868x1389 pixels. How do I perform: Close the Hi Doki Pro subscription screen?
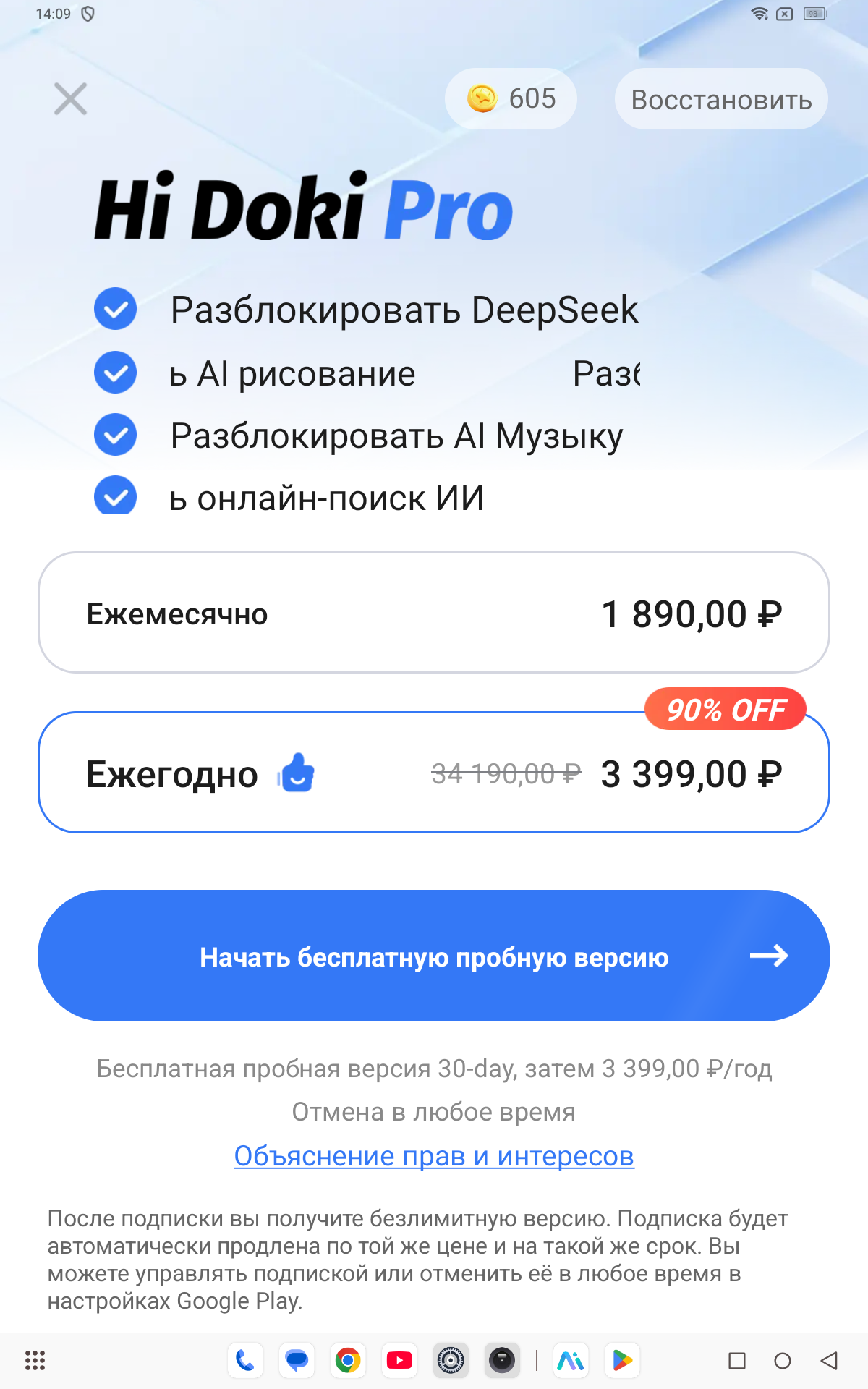[x=70, y=99]
